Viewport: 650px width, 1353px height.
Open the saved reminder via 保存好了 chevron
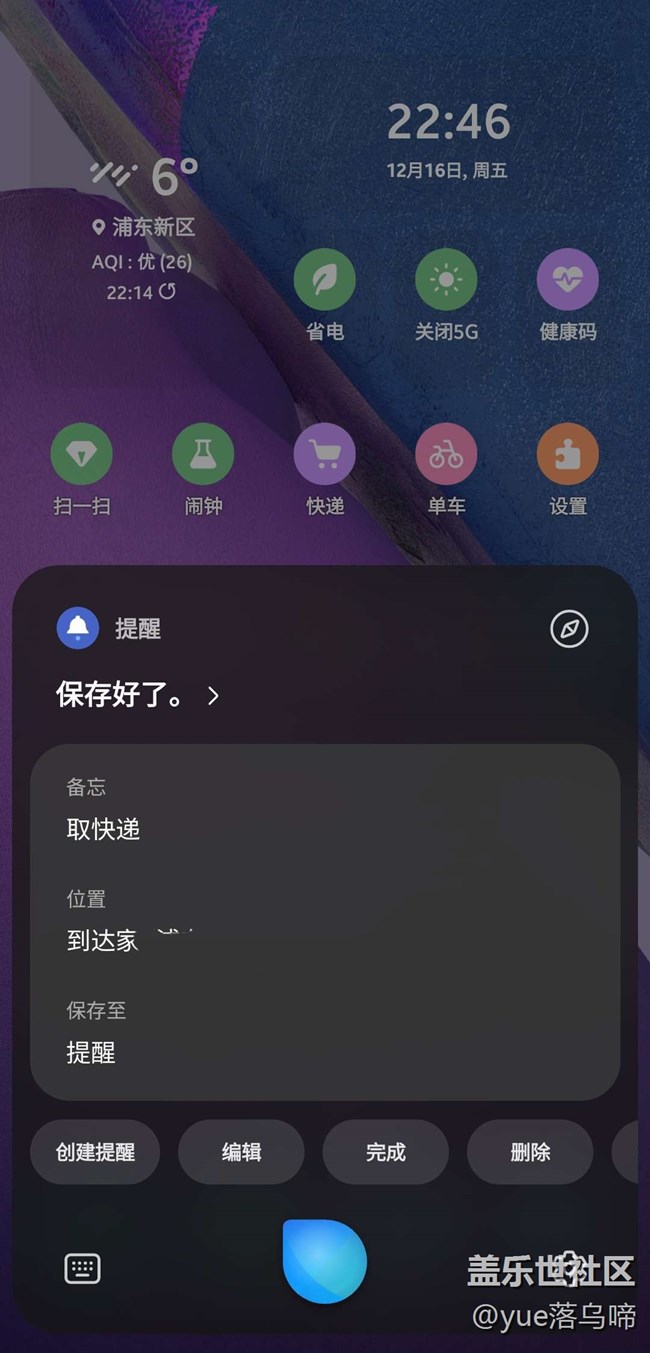(213, 696)
